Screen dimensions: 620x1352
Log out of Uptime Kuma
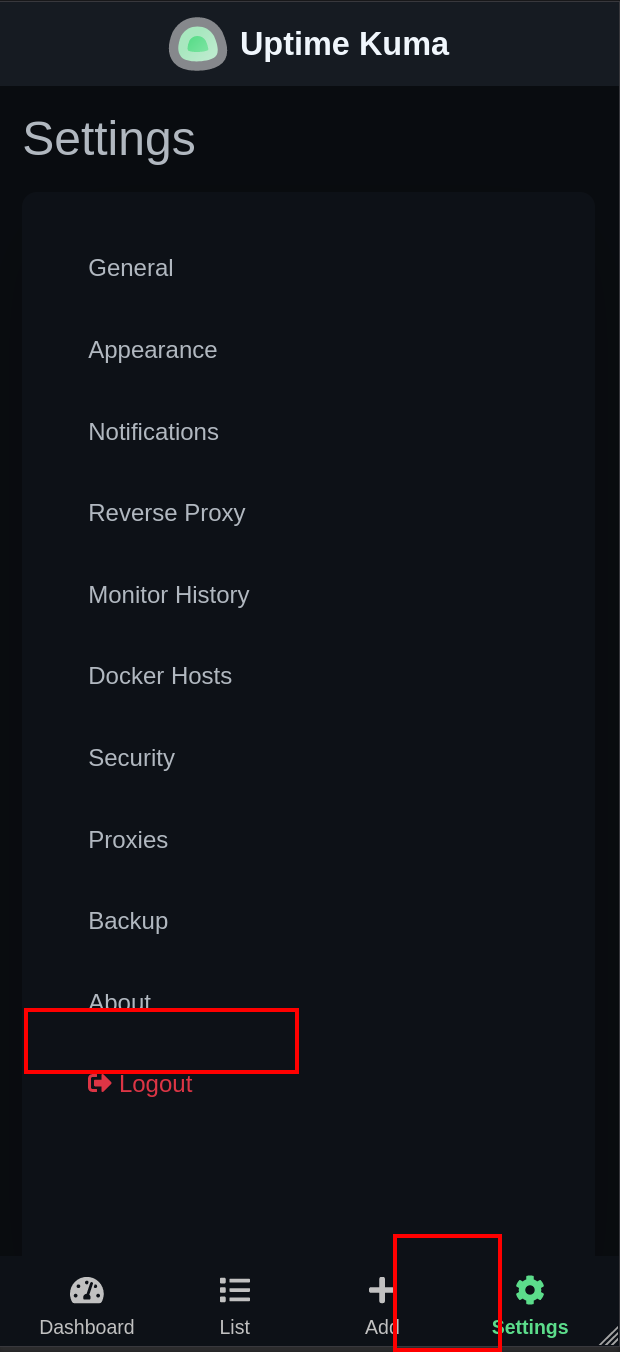(141, 1084)
